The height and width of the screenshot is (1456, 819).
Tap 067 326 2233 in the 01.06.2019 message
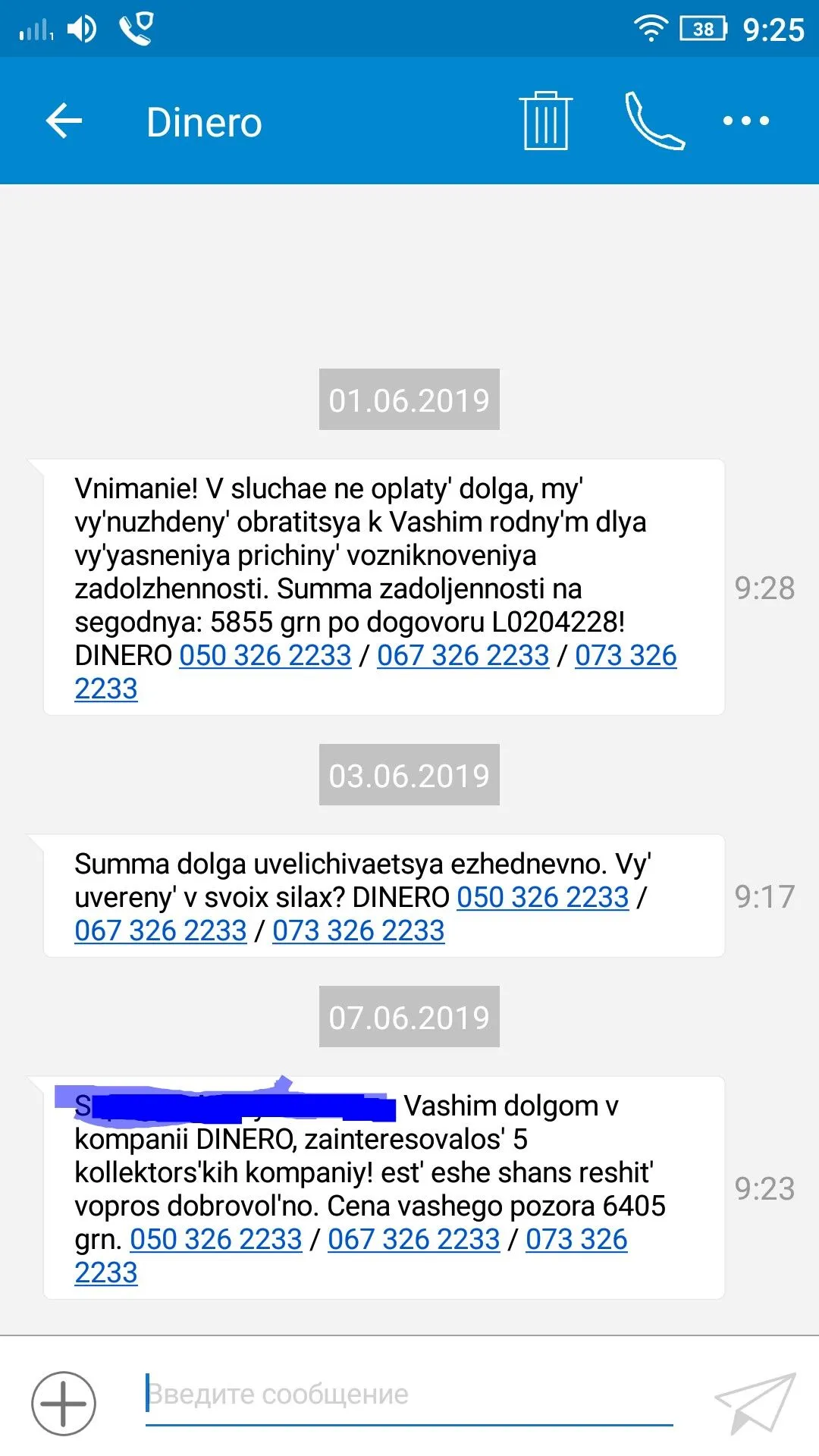(463, 656)
